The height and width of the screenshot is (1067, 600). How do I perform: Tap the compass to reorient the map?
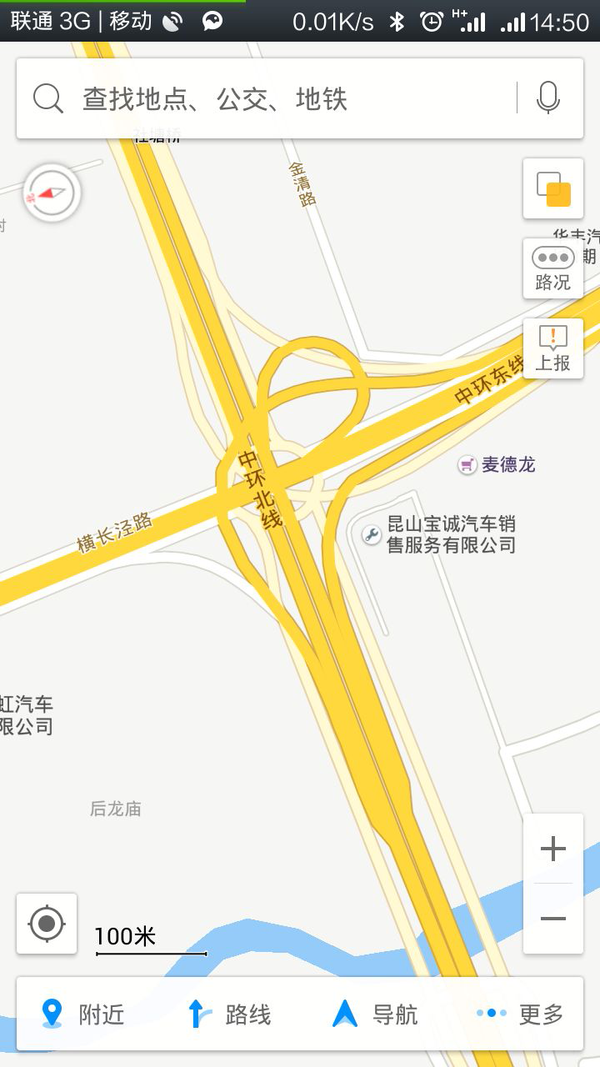[52, 193]
